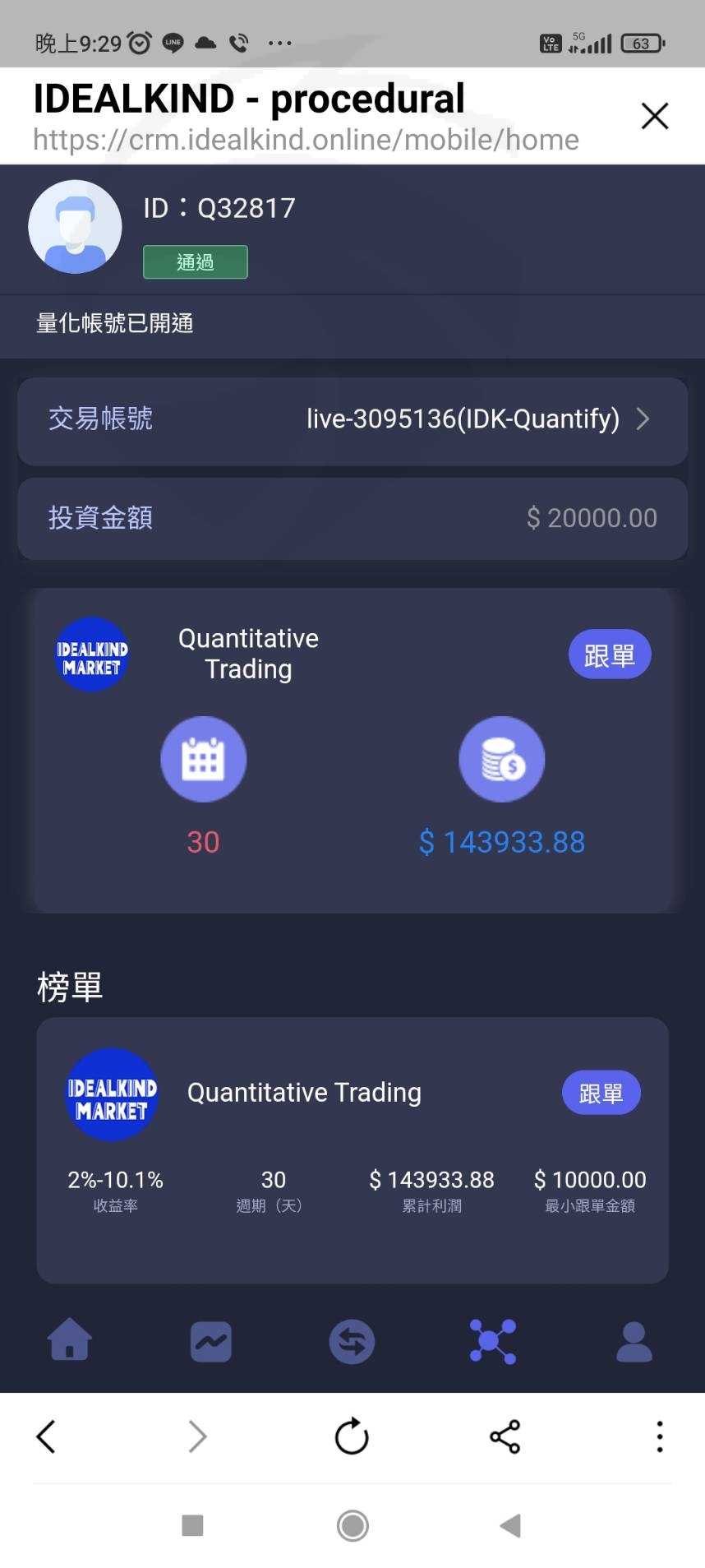Open the browser overflow menu
Viewport: 705px width, 1568px height.
click(x=659, y=1436)
